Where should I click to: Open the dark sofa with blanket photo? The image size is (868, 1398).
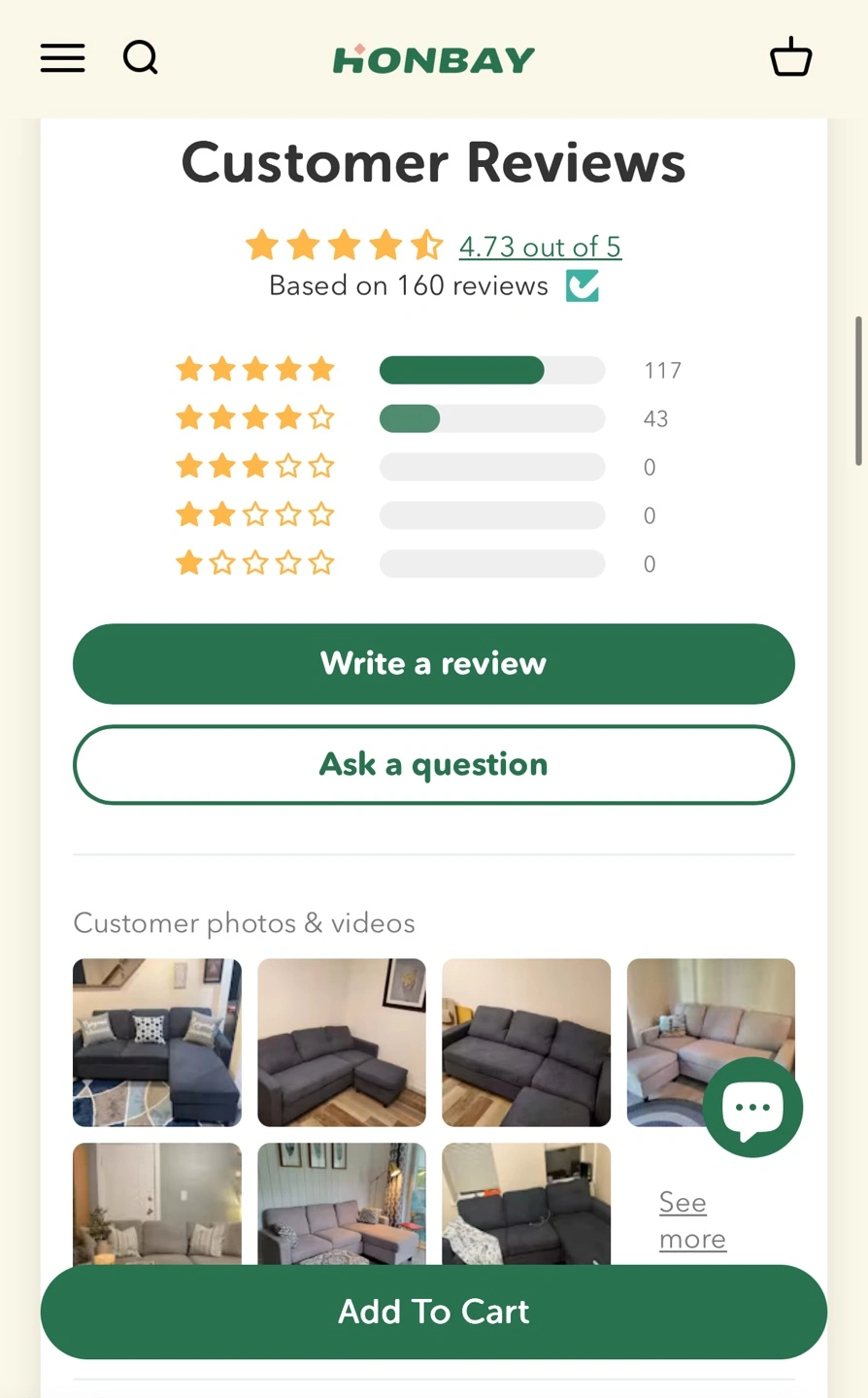click(526, 1204)
